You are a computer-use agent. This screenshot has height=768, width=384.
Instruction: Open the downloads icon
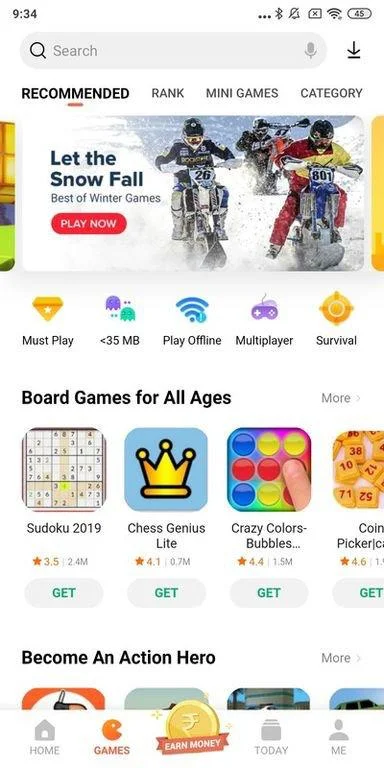pos(354,50)
